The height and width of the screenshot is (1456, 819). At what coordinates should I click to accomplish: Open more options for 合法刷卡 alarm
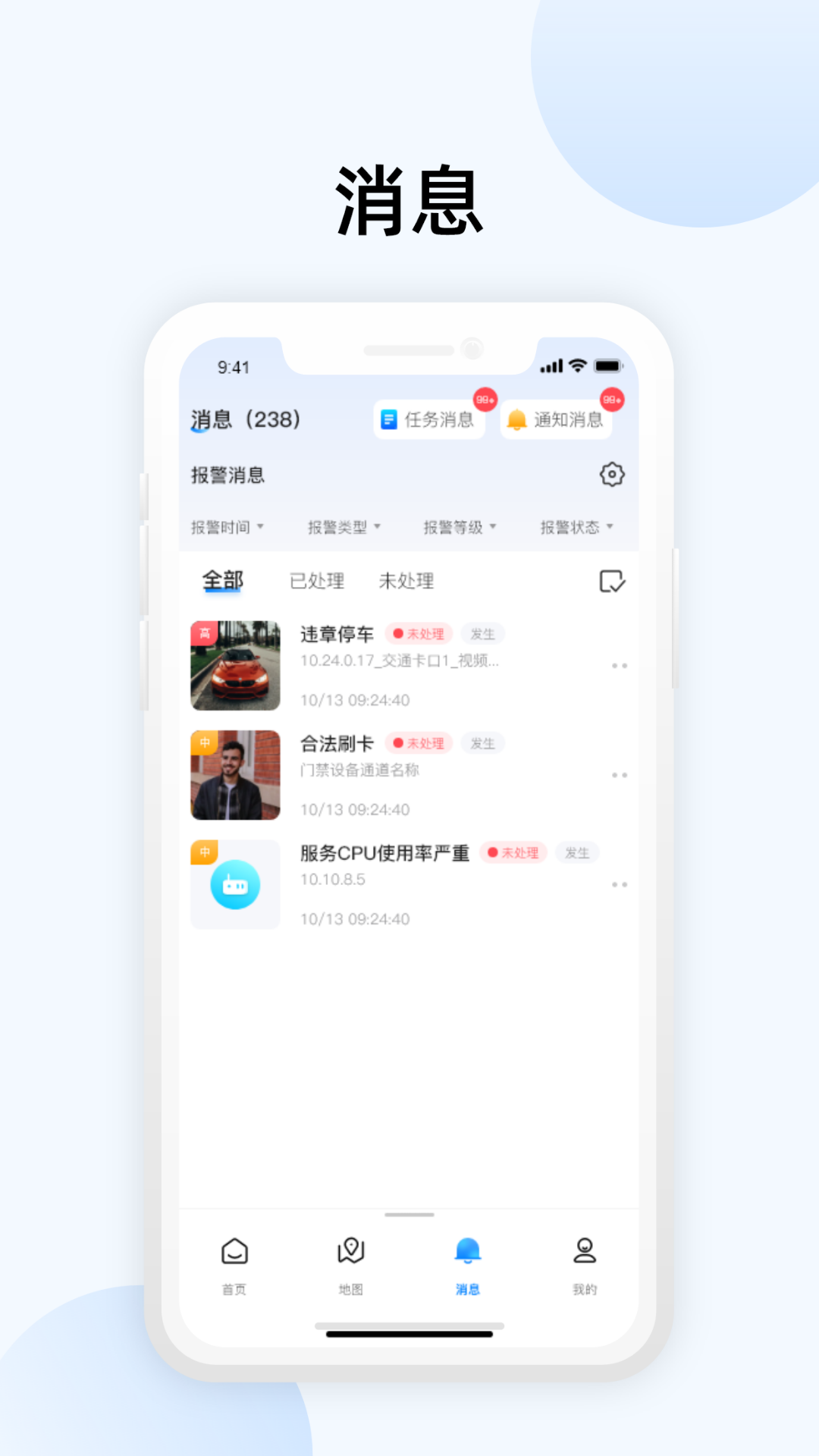620,774
